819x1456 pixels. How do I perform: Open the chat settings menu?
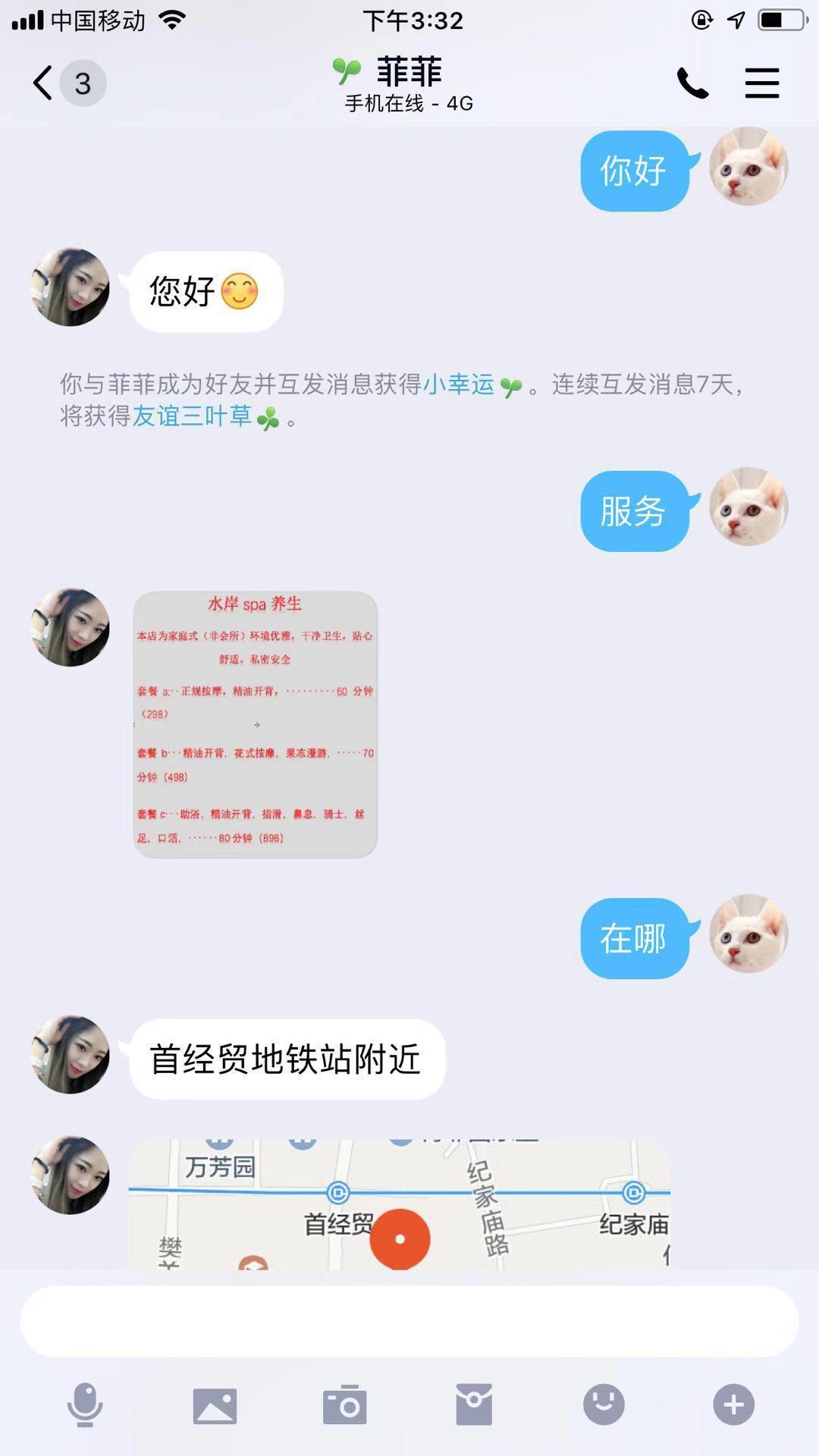click(x=761, y=83)
